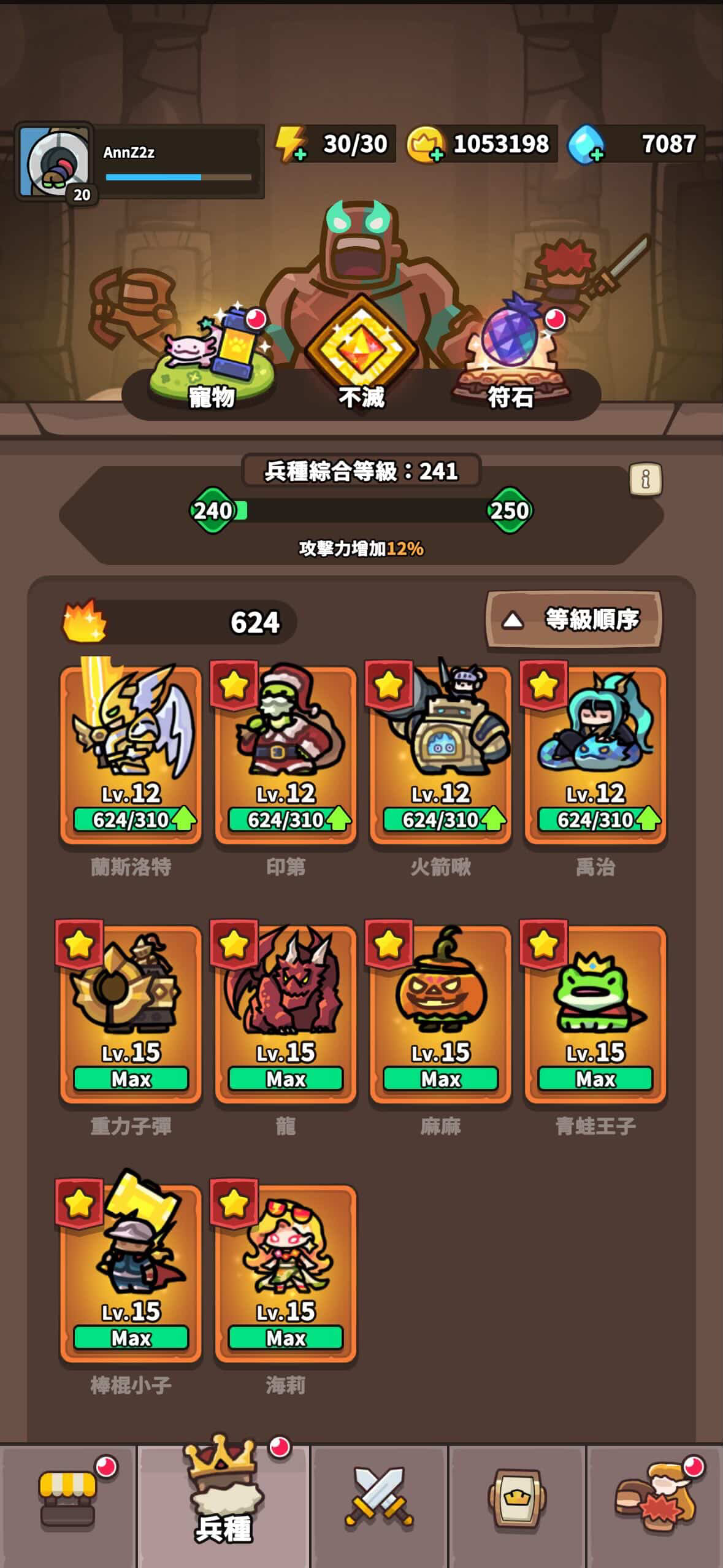Open the info button for troop level
The image size is (723, 1568).
click(645, 478)
